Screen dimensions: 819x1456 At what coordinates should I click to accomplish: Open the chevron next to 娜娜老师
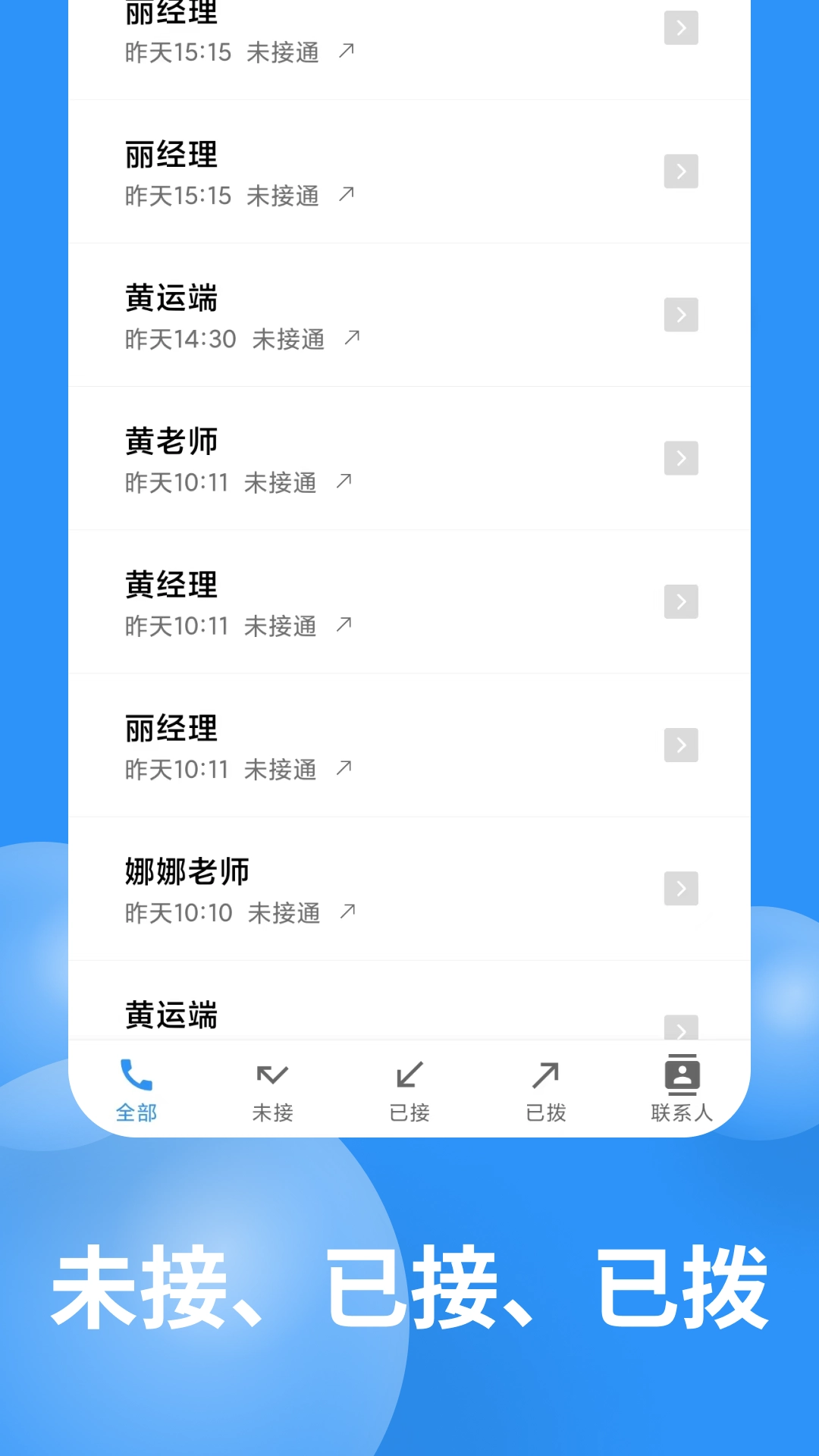(680, 889)
